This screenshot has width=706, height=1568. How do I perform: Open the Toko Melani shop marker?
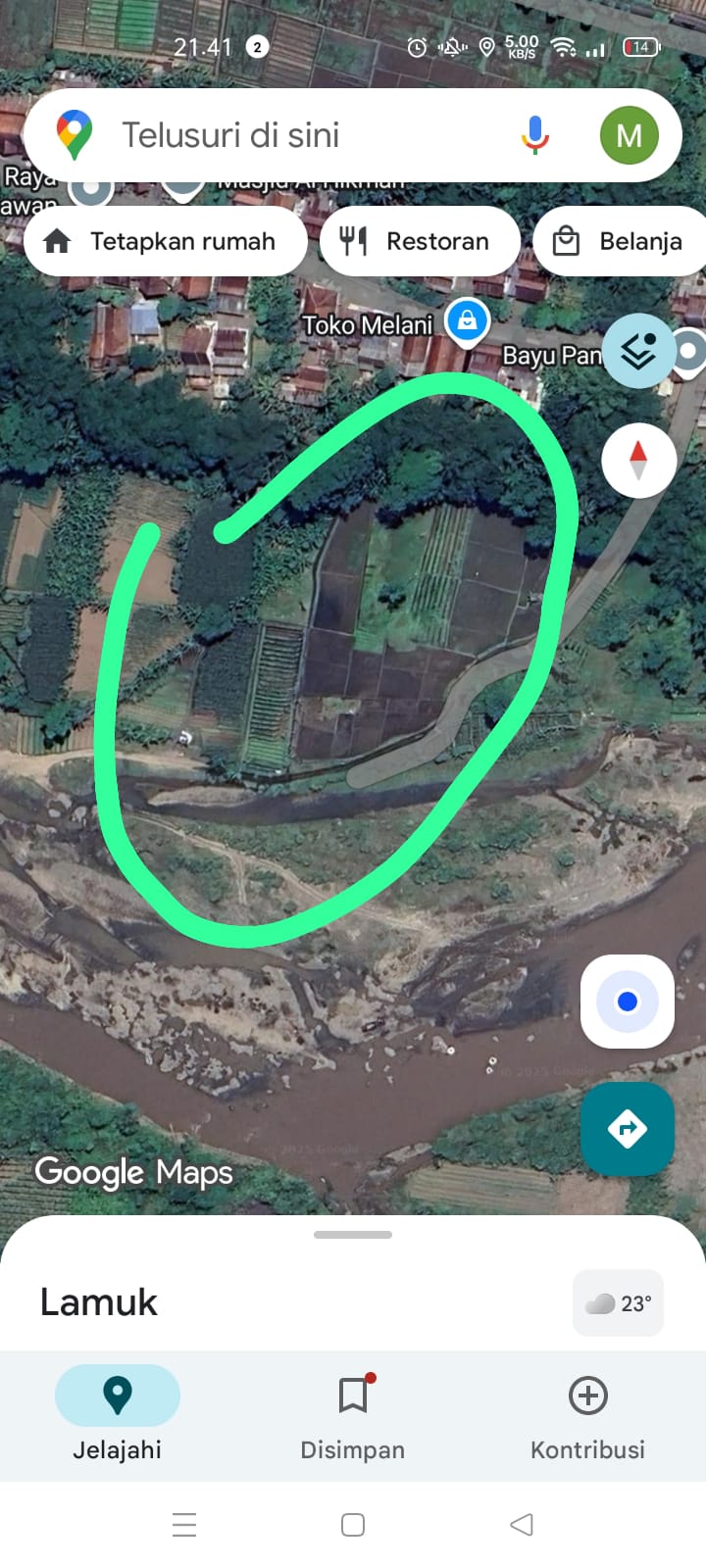click(468, 320)
